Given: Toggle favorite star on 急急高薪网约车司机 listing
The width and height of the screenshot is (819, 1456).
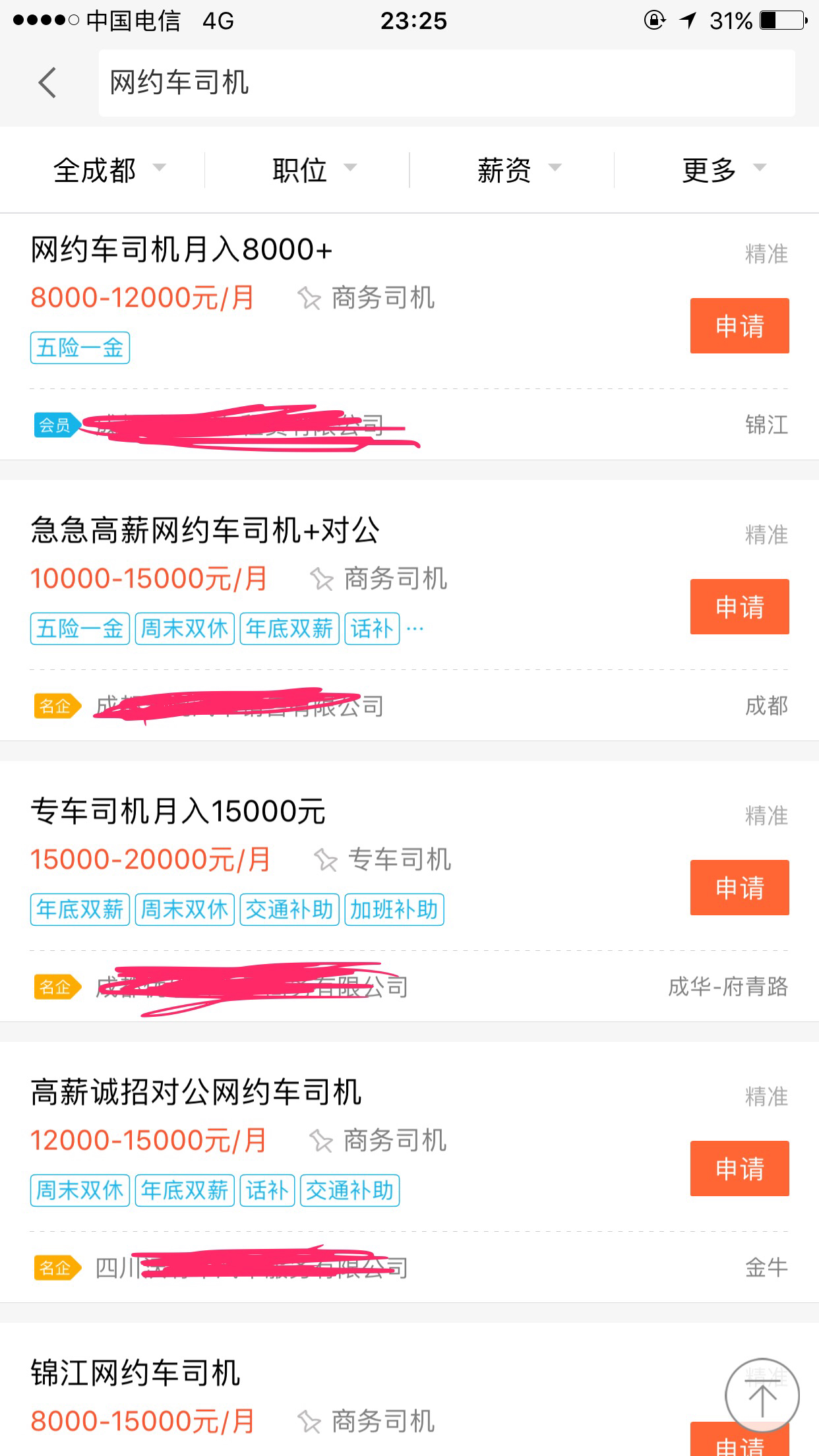Looking at the screenshot, I should coord(322,579).
